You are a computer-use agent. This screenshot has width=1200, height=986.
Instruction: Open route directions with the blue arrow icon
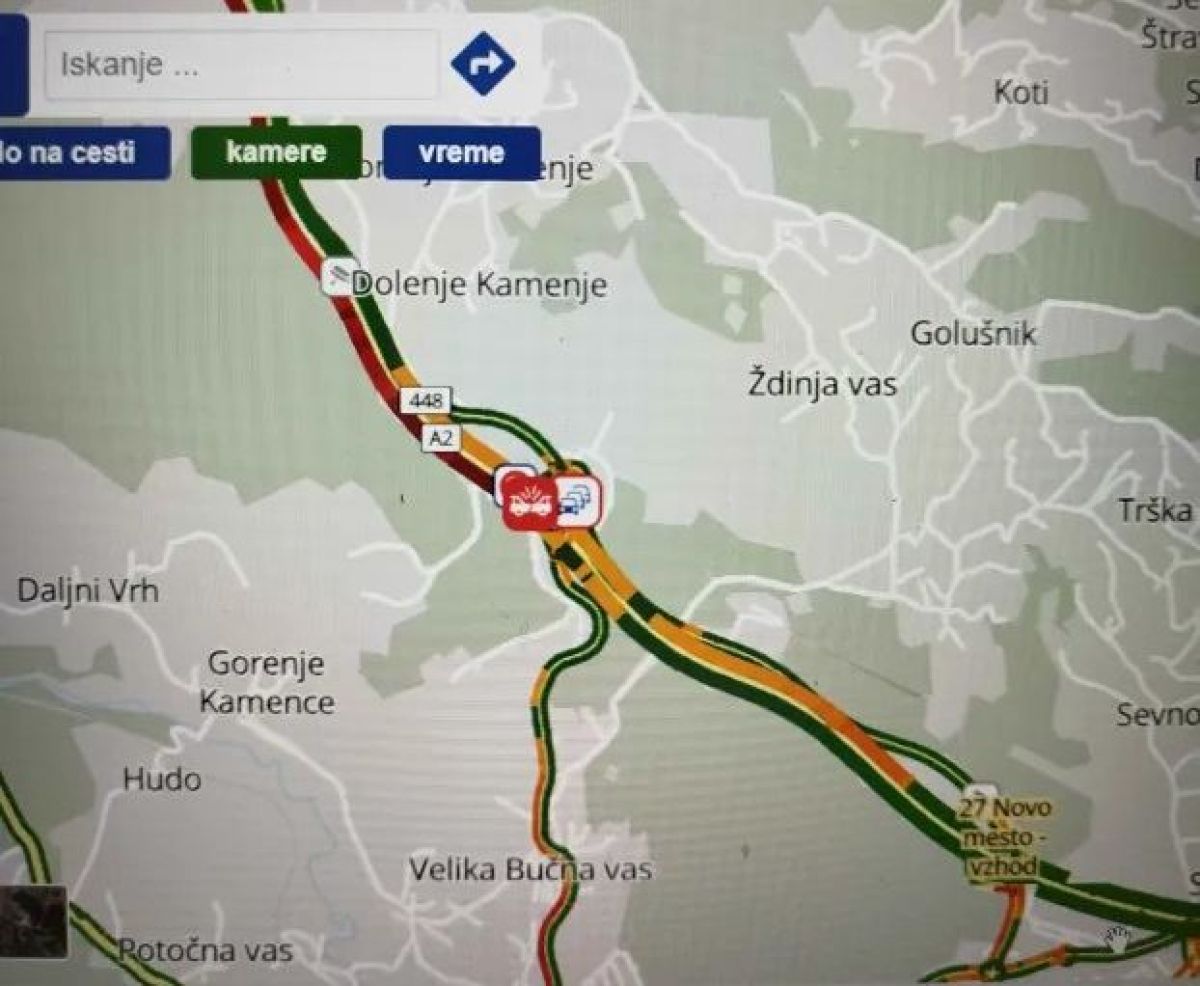[x=483, y=64]
